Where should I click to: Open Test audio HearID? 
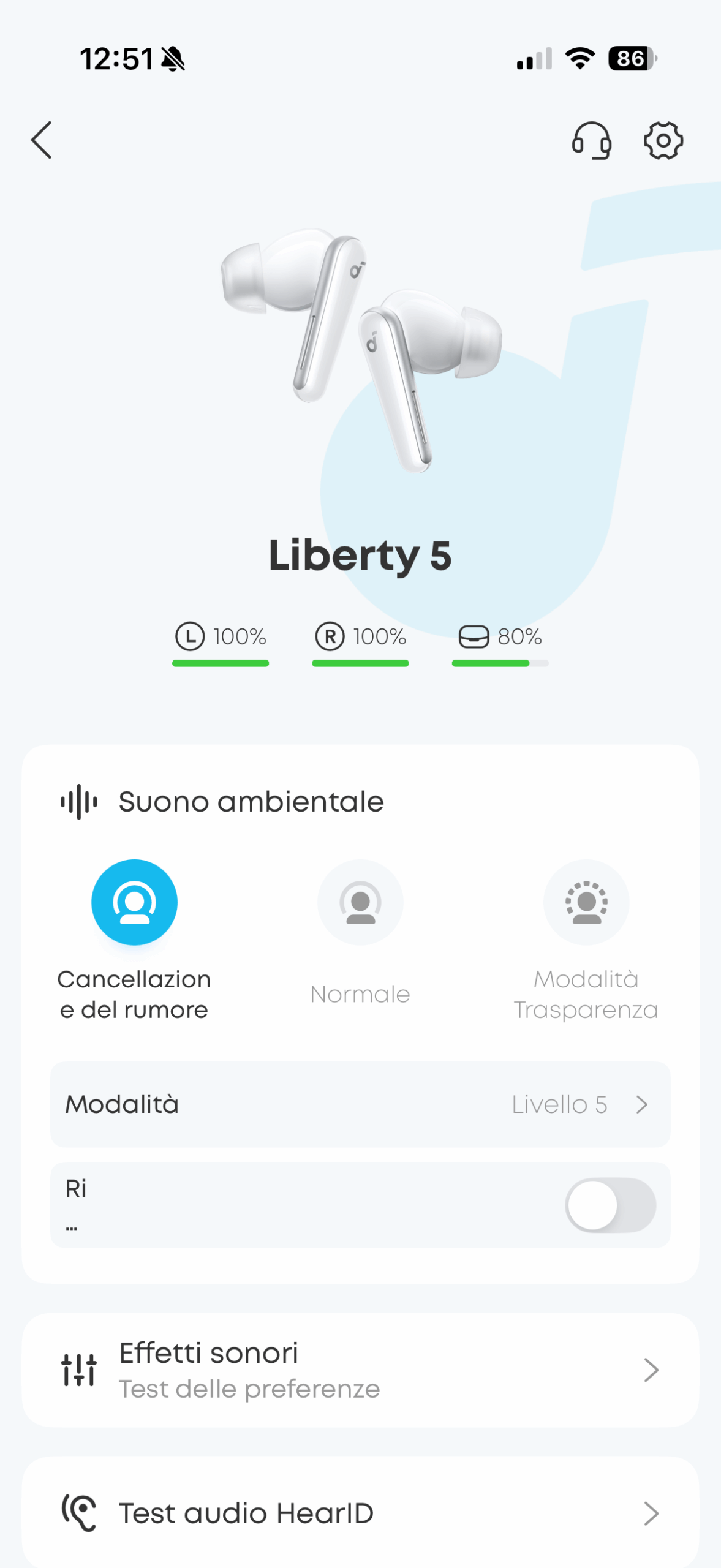360,1513
